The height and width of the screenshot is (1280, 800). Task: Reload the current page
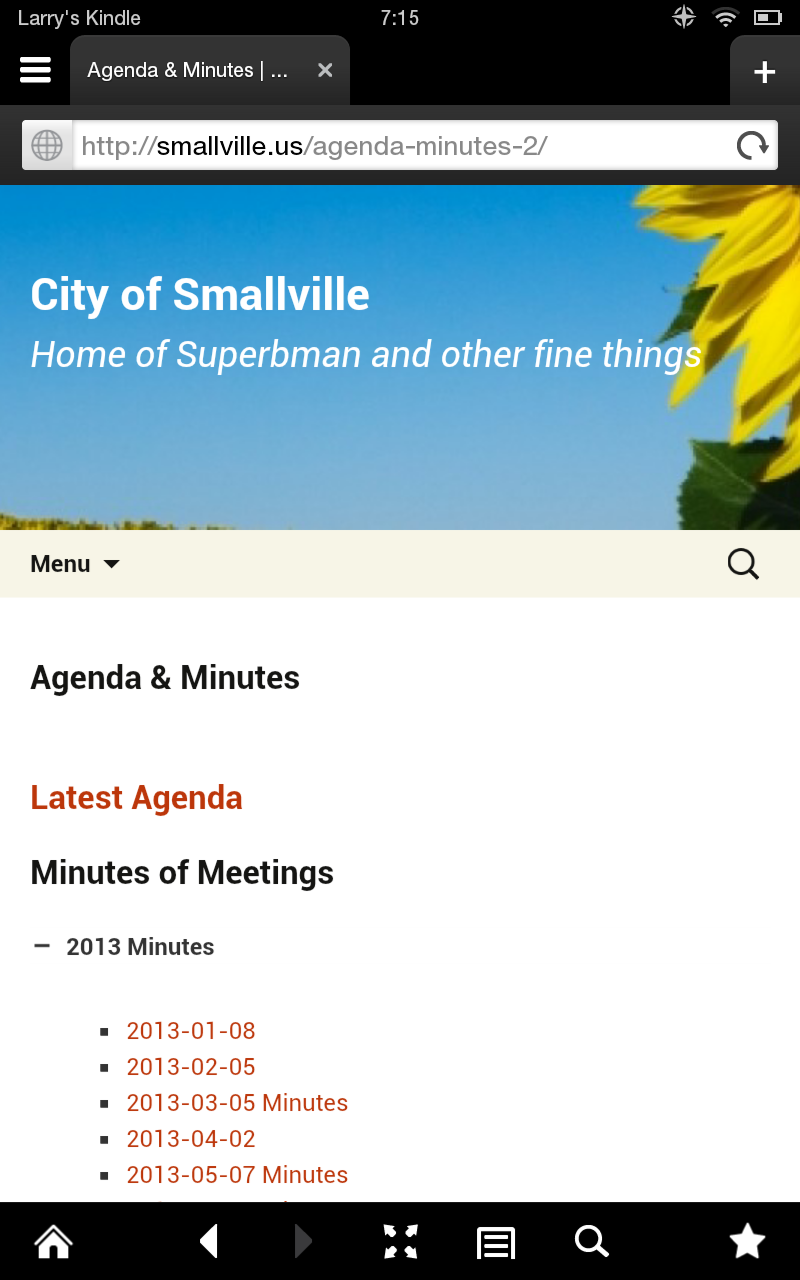752,146
